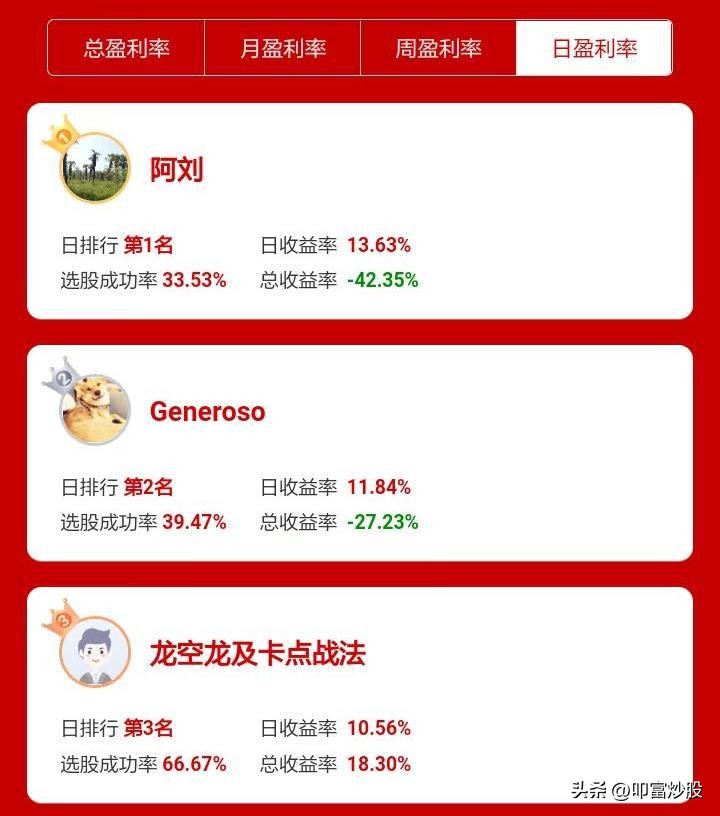The height and width of the screenshot is (816, 720).
Task: Select the active 日盈利率 tab
Action: coord(595,47)
